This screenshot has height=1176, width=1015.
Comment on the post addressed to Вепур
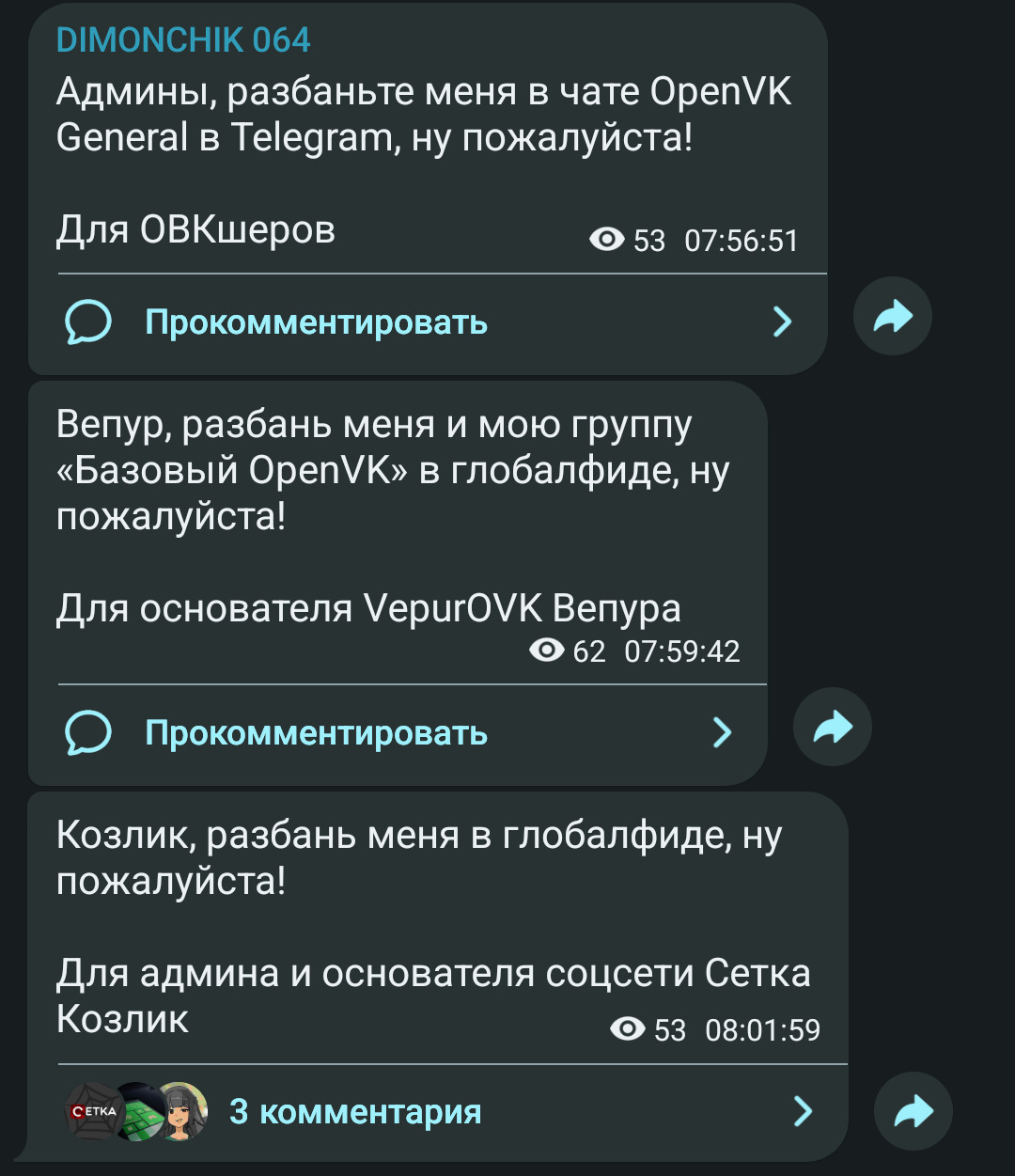pos(316,732)
